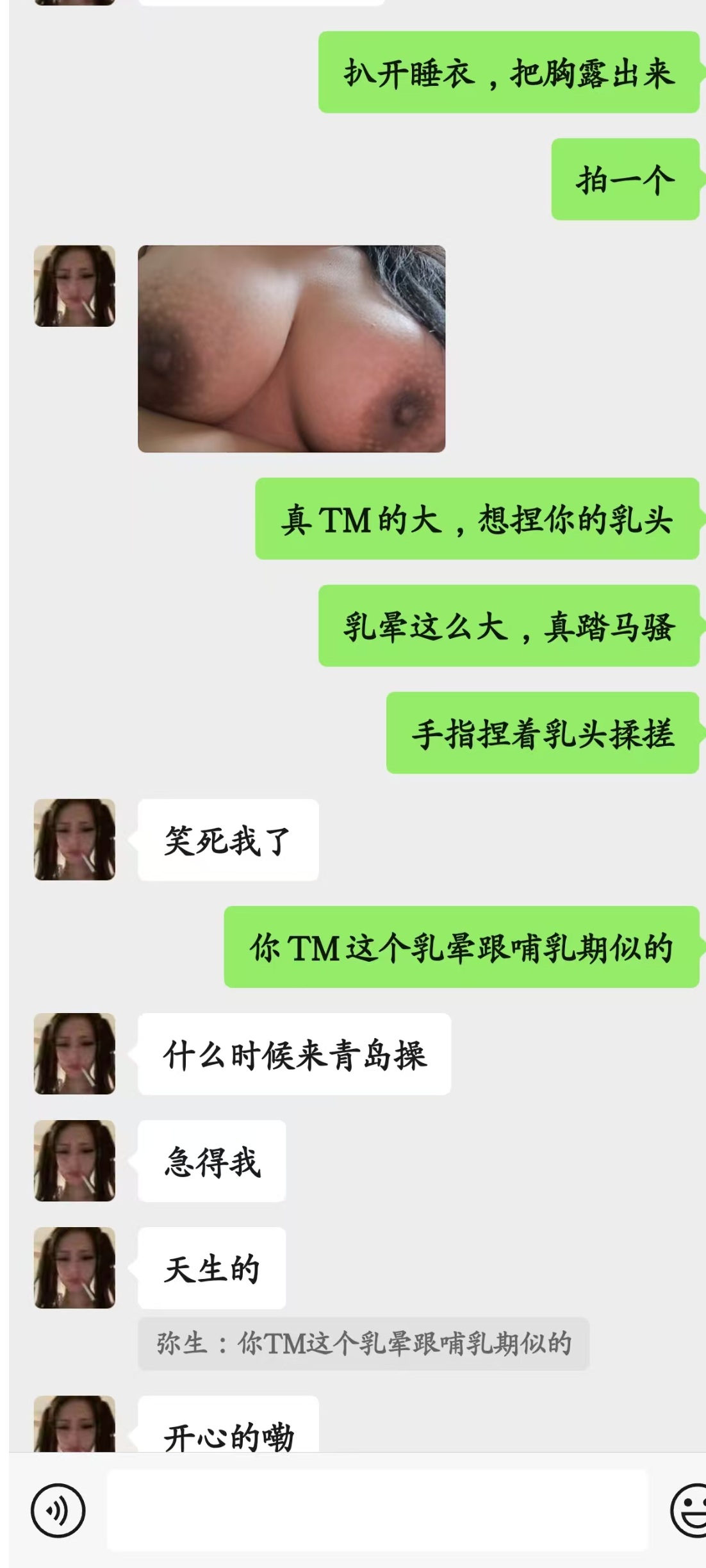Open the contact's avatar beside "笑死我了"

click(74, 839)
